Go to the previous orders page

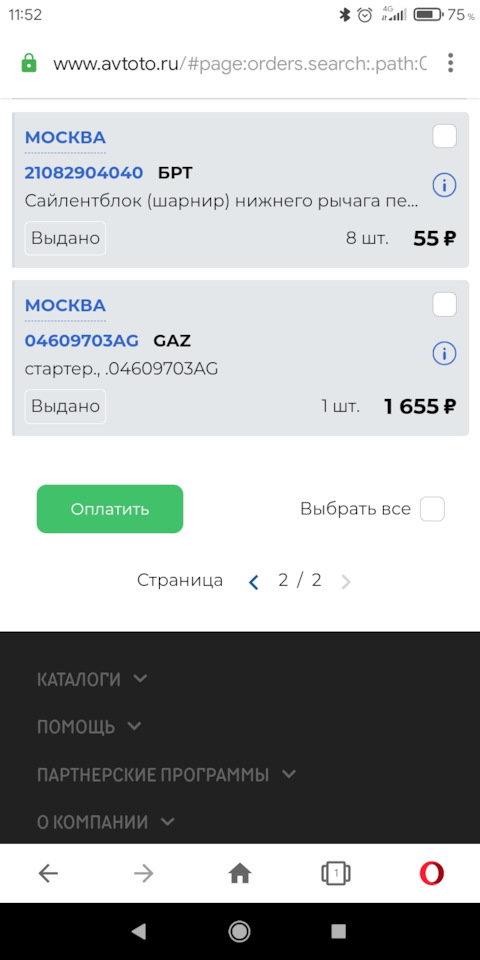[x=253, y=582]
